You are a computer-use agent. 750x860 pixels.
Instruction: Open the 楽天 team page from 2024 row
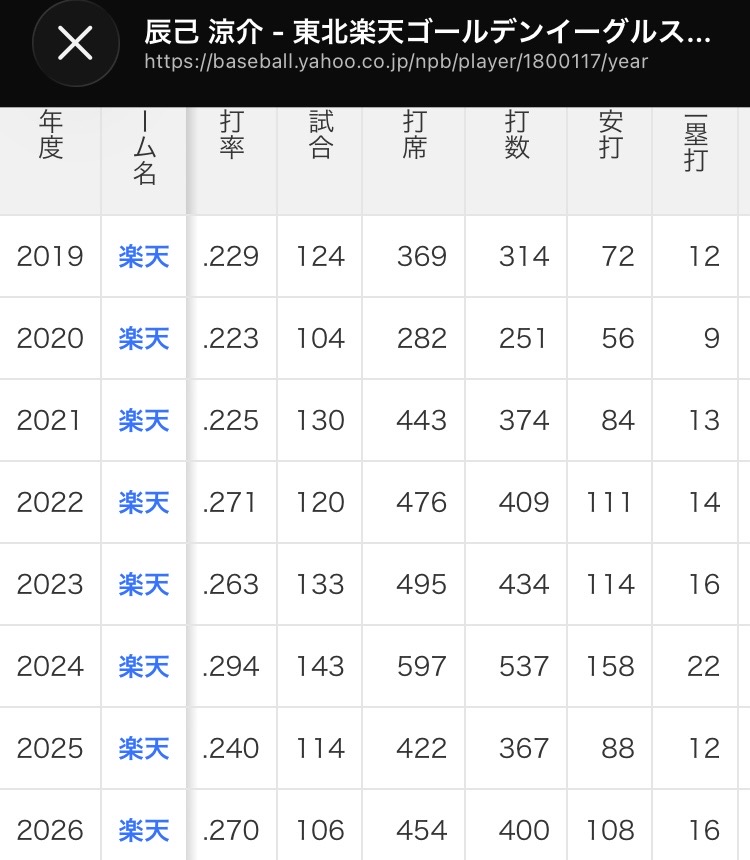click(144, 666)
